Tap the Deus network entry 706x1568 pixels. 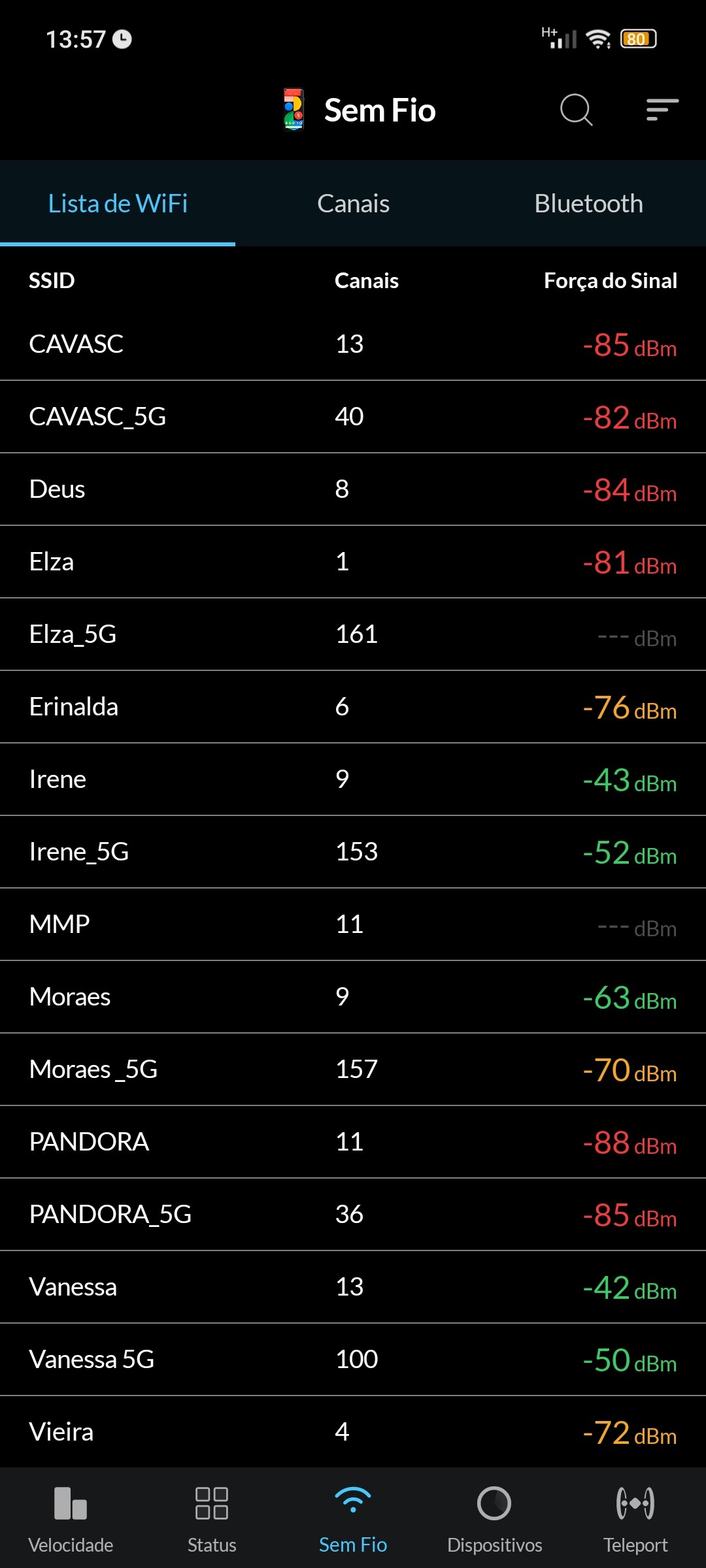pos(353,489)
